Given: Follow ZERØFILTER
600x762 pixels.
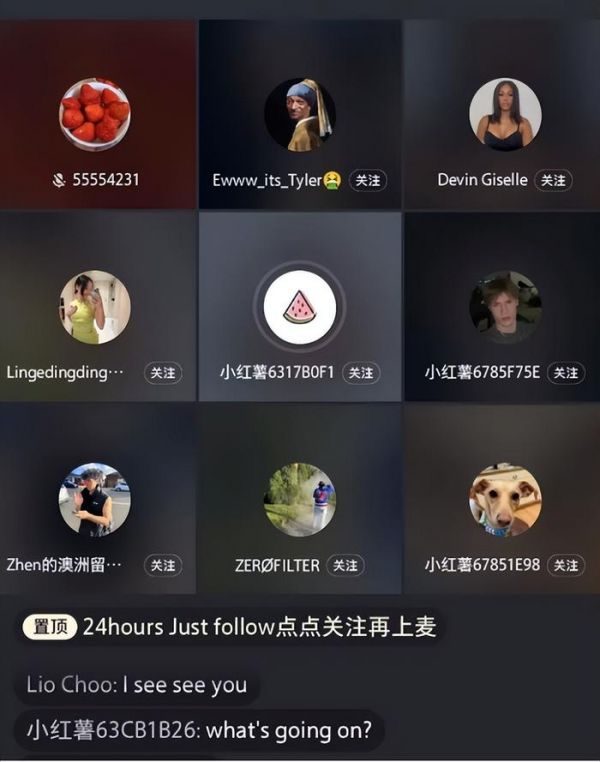Looking at the screenshot, I should coord(345,566).
